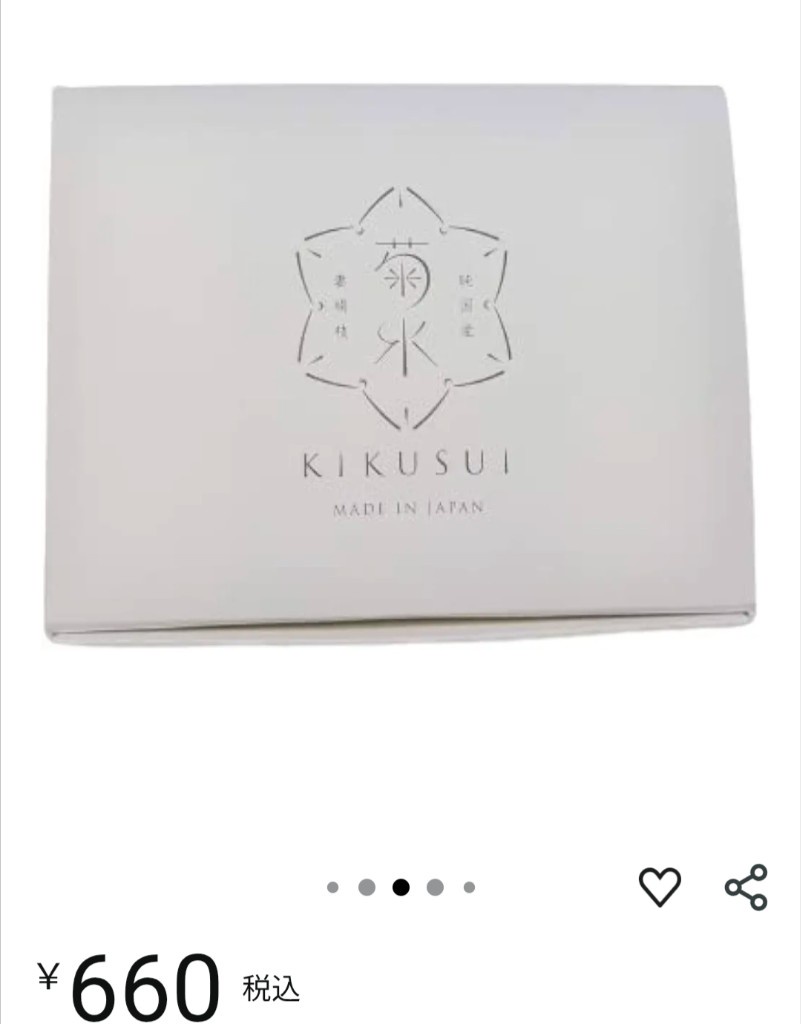The width and height of the screenshot is (801, 1024).
Task: Share this product listing
Action: (x=746, y=887)
